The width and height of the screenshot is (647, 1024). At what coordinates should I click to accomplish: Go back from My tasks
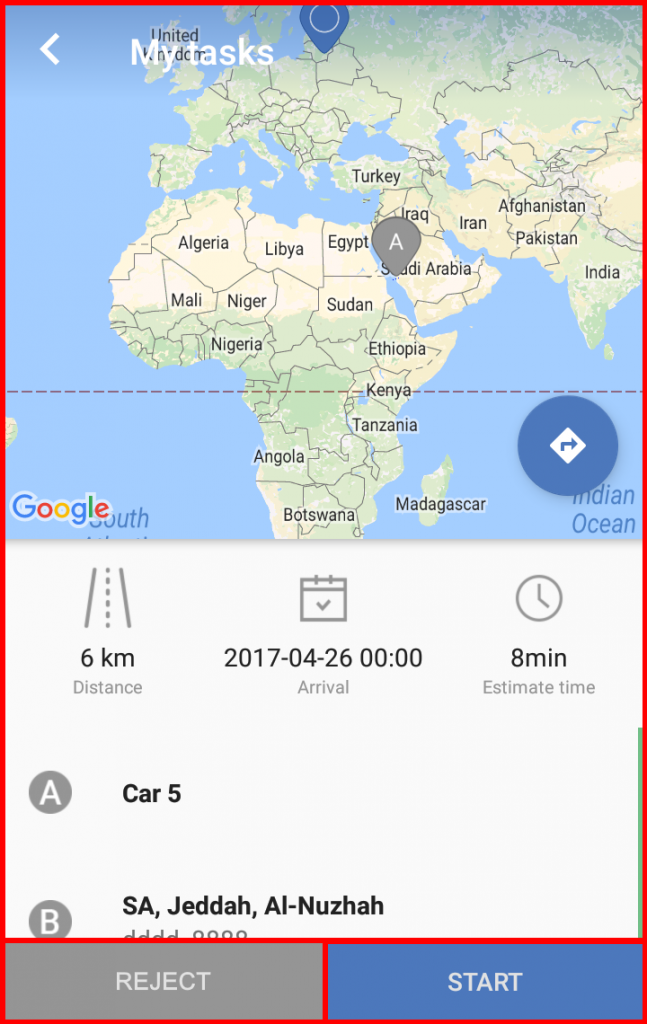point(49,49)
